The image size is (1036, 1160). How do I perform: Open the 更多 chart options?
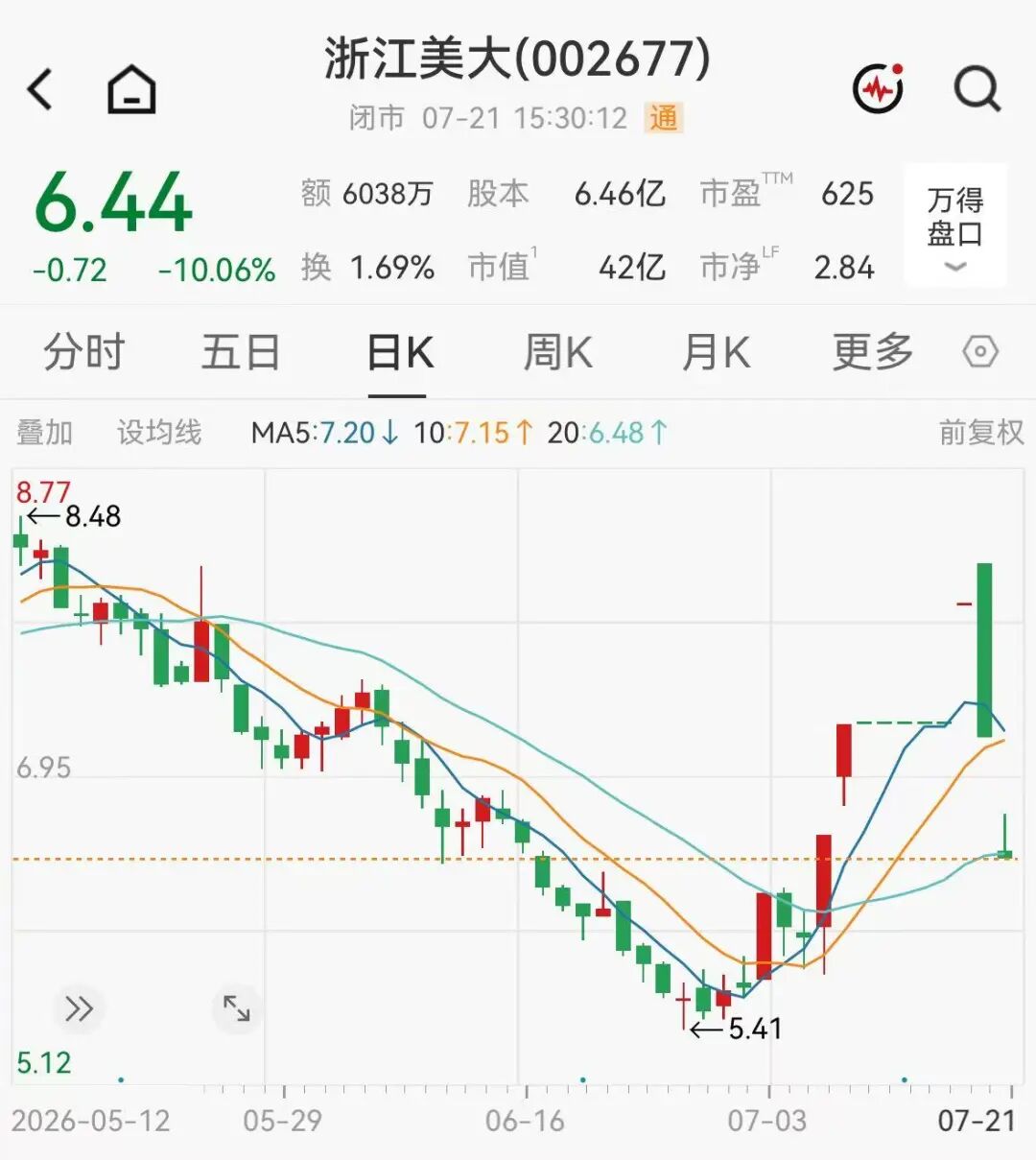(x=873, y=352)
